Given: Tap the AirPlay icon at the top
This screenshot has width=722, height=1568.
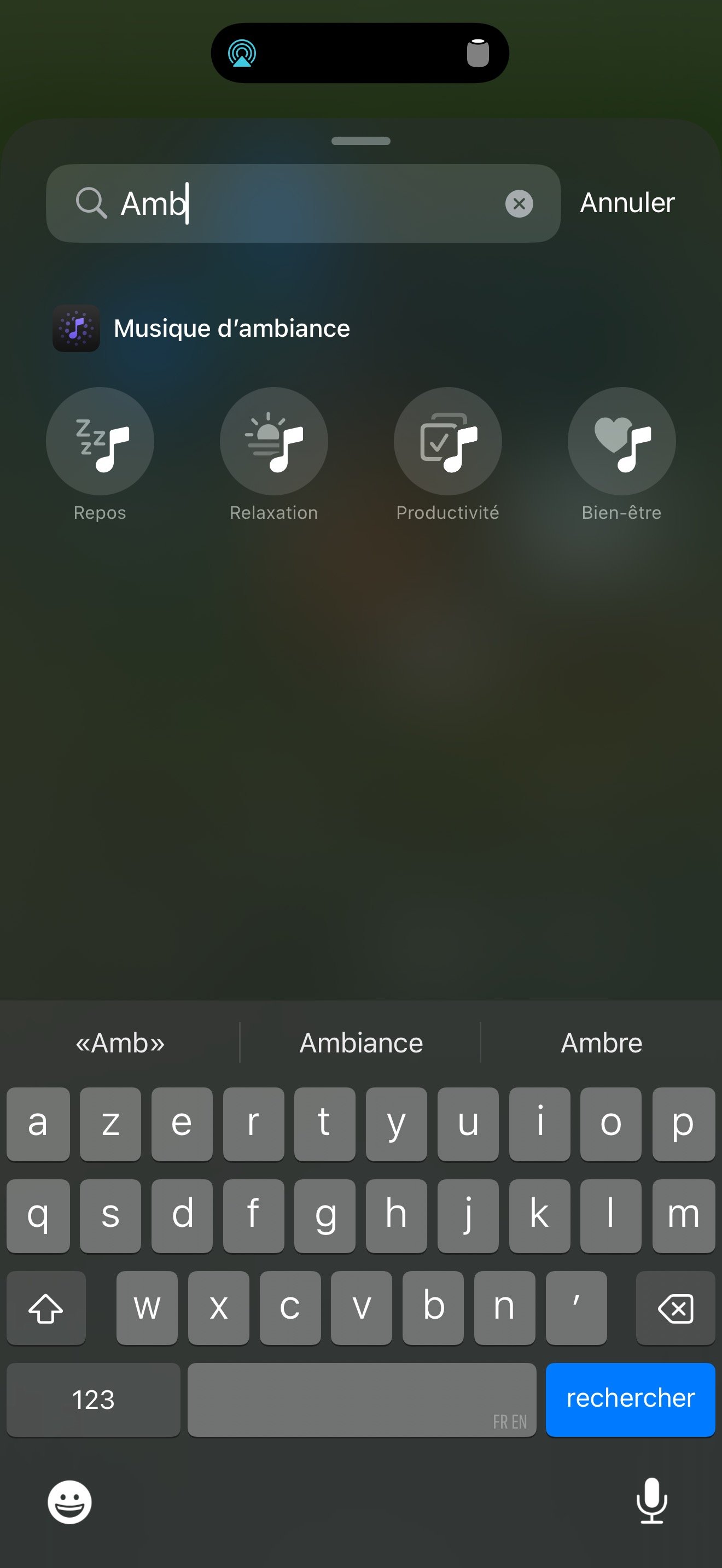Looking at the screenshot, I should (243, 53).
